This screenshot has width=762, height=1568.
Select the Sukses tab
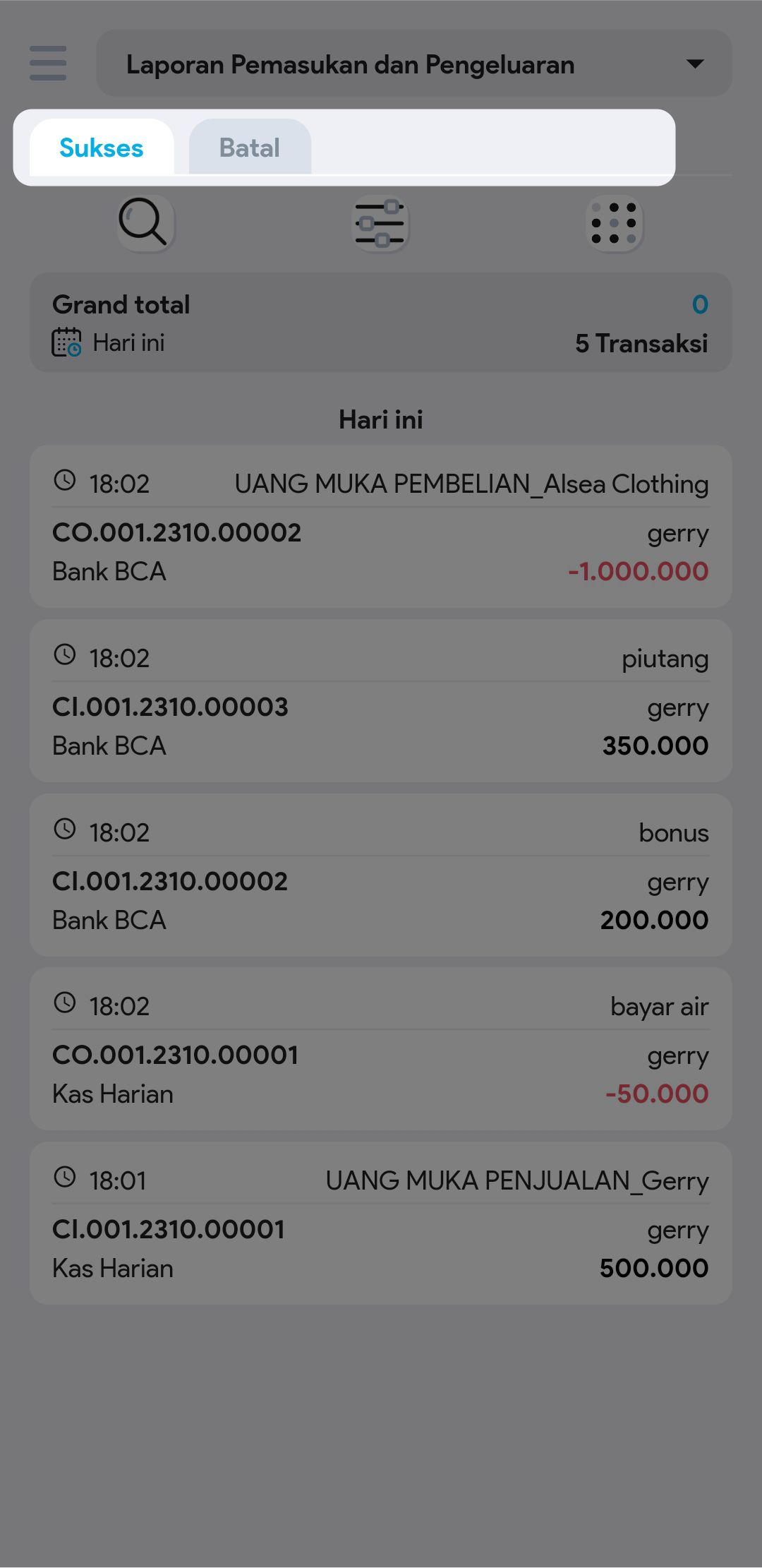coord(102,148)
